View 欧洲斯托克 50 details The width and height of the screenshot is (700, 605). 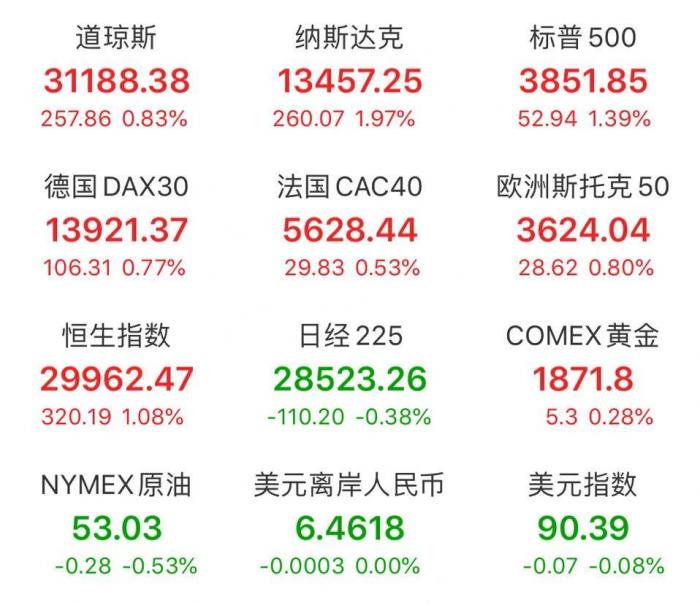[583, 229]
